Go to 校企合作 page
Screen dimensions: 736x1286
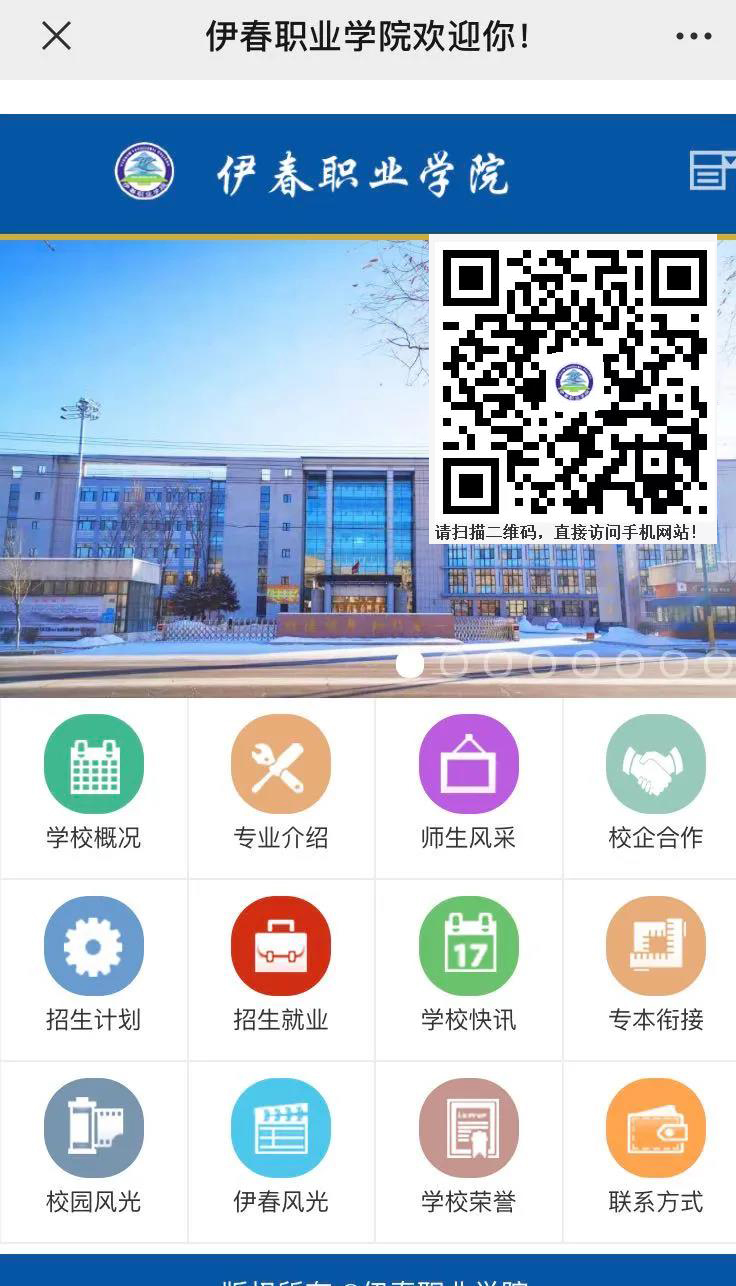655,788
